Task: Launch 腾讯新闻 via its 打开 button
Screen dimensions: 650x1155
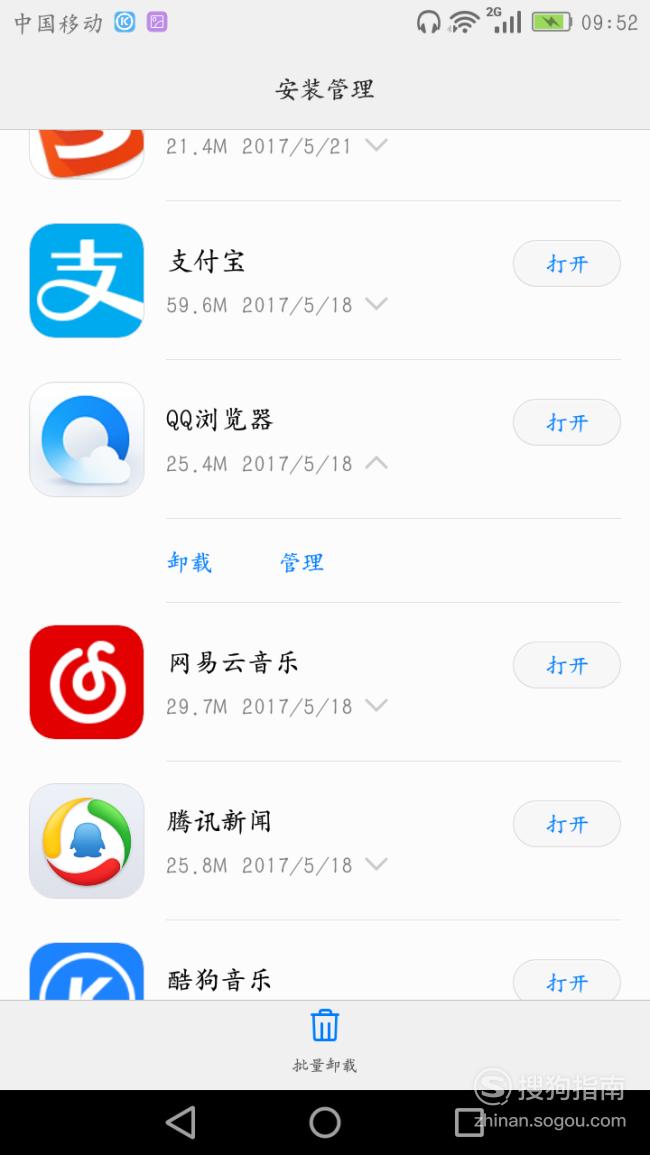Action: [567, 824]
